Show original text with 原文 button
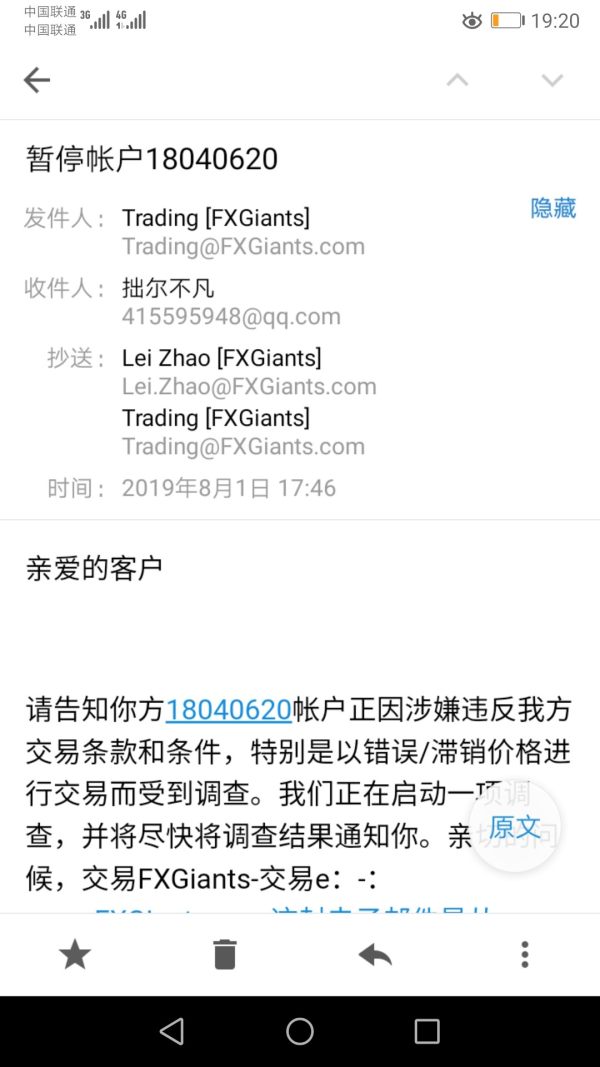 514,827
